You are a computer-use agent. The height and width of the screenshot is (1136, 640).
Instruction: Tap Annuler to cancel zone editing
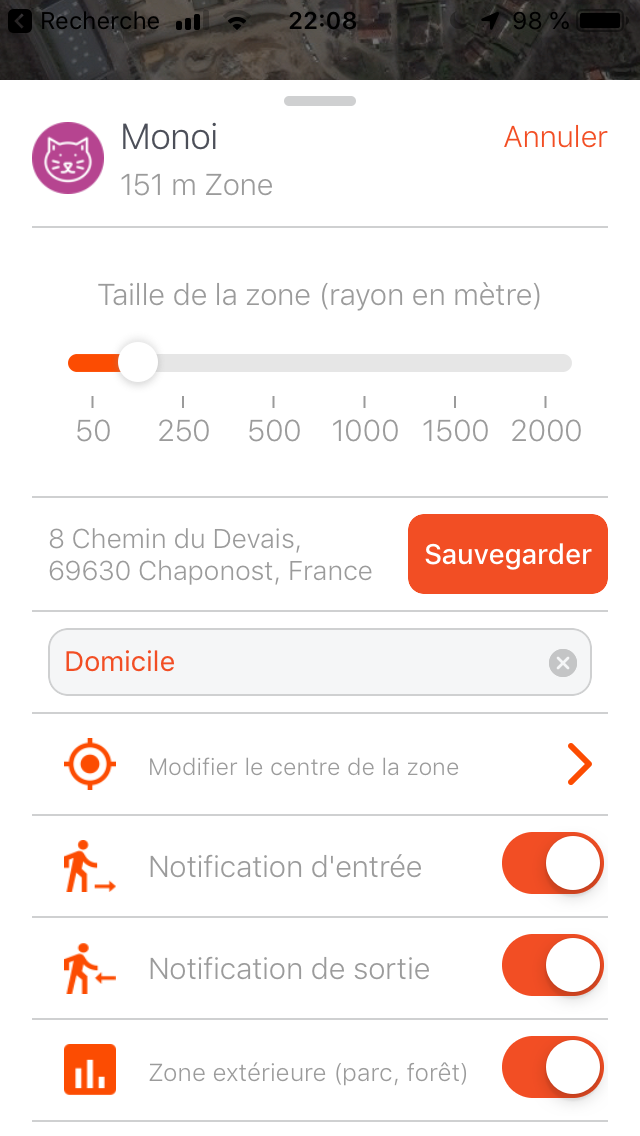[x=555, y=137]
